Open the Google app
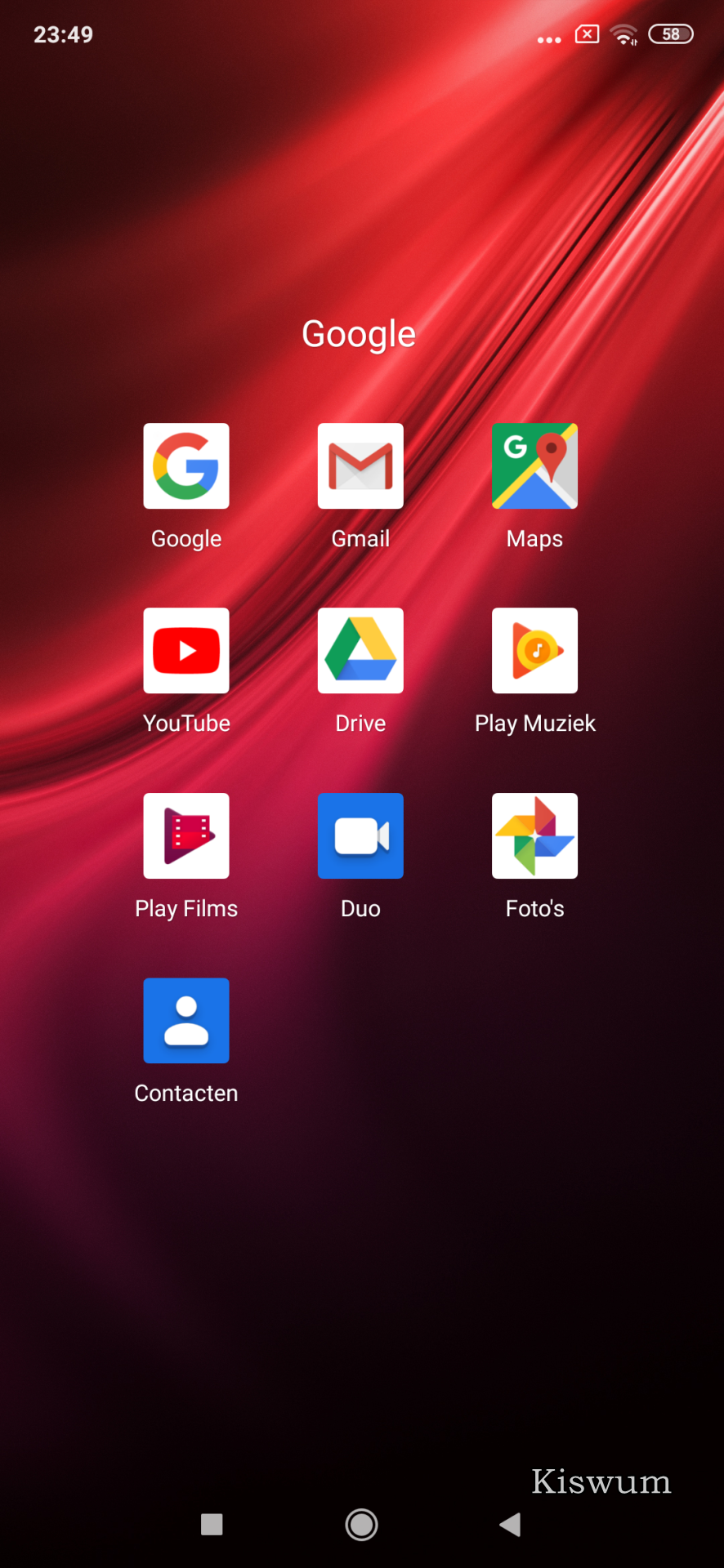This screenshot has width=724, height=1568. [186, 466]
